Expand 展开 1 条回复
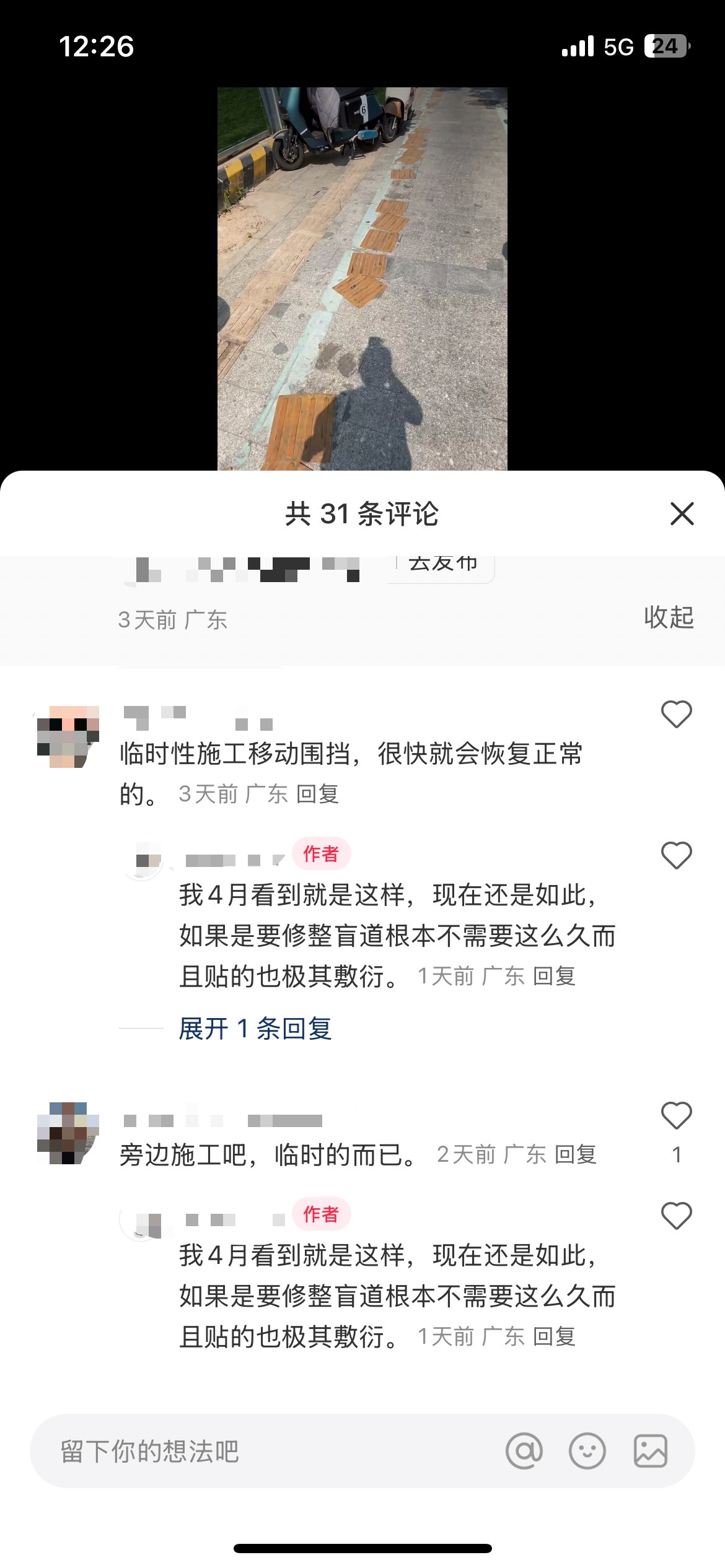Image resolution: width=725 pixels, height=1568 pixels. tap(255, 1029)
